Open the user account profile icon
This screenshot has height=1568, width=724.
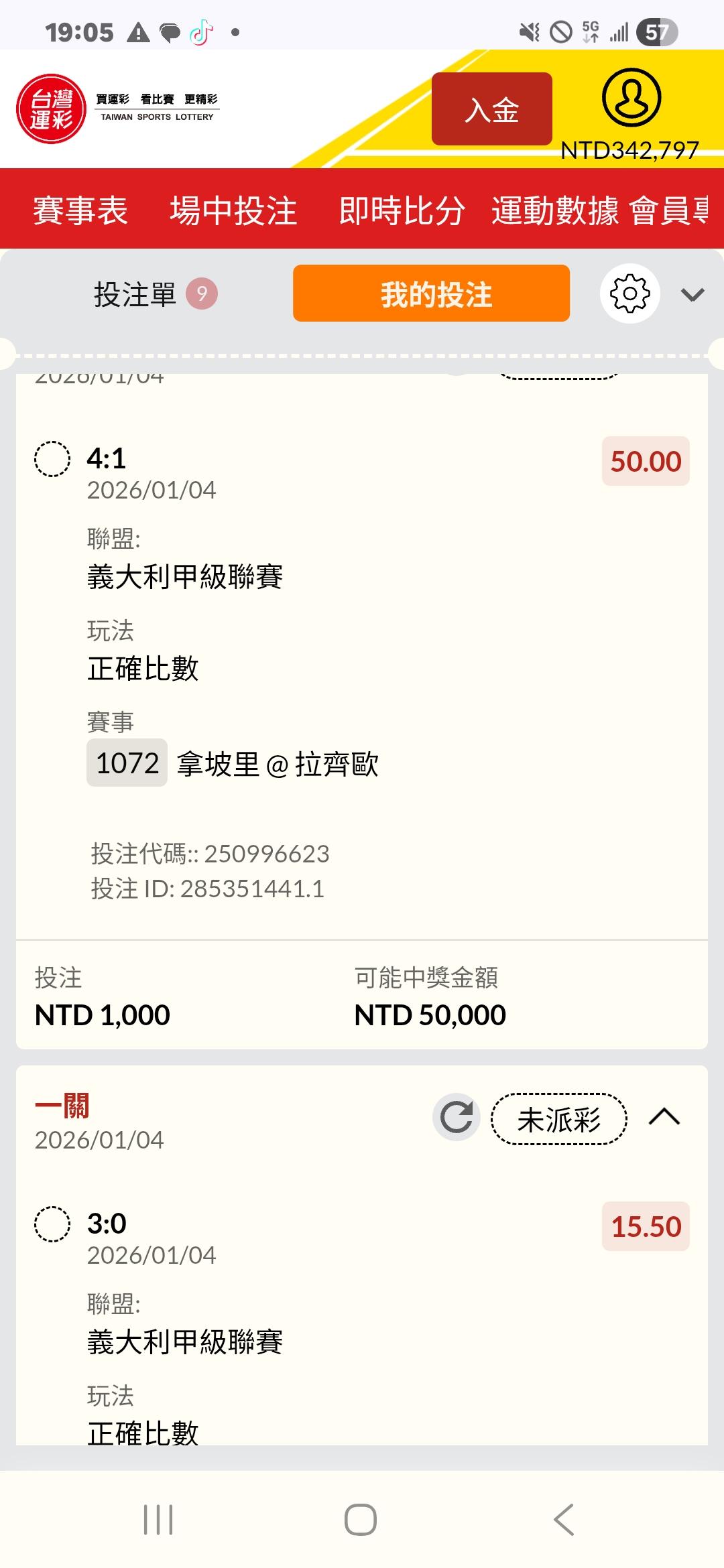click(631, 98)
